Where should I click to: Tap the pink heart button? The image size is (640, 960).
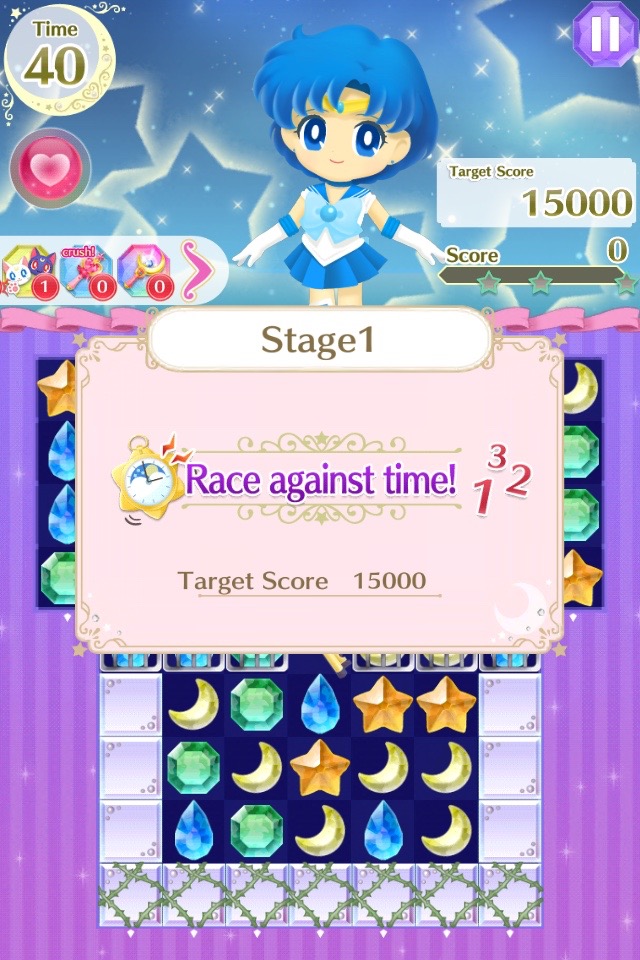click(49, 168)
